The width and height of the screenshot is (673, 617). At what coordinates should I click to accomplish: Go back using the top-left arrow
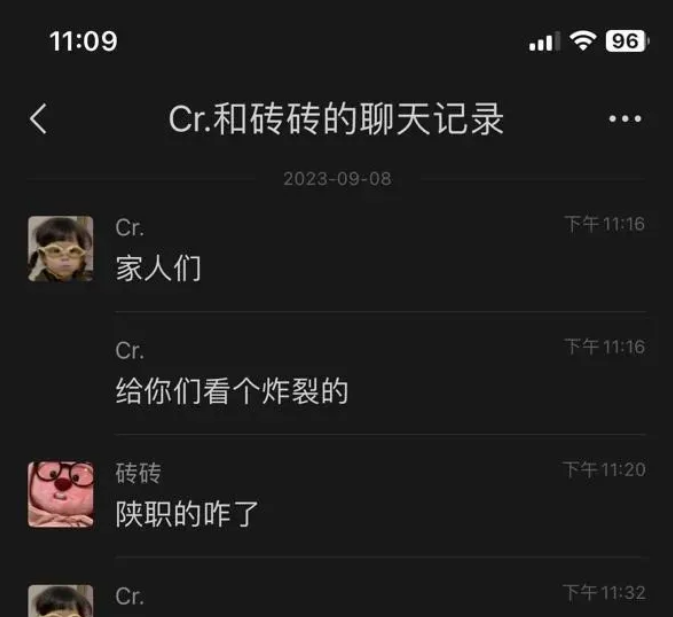38,119
